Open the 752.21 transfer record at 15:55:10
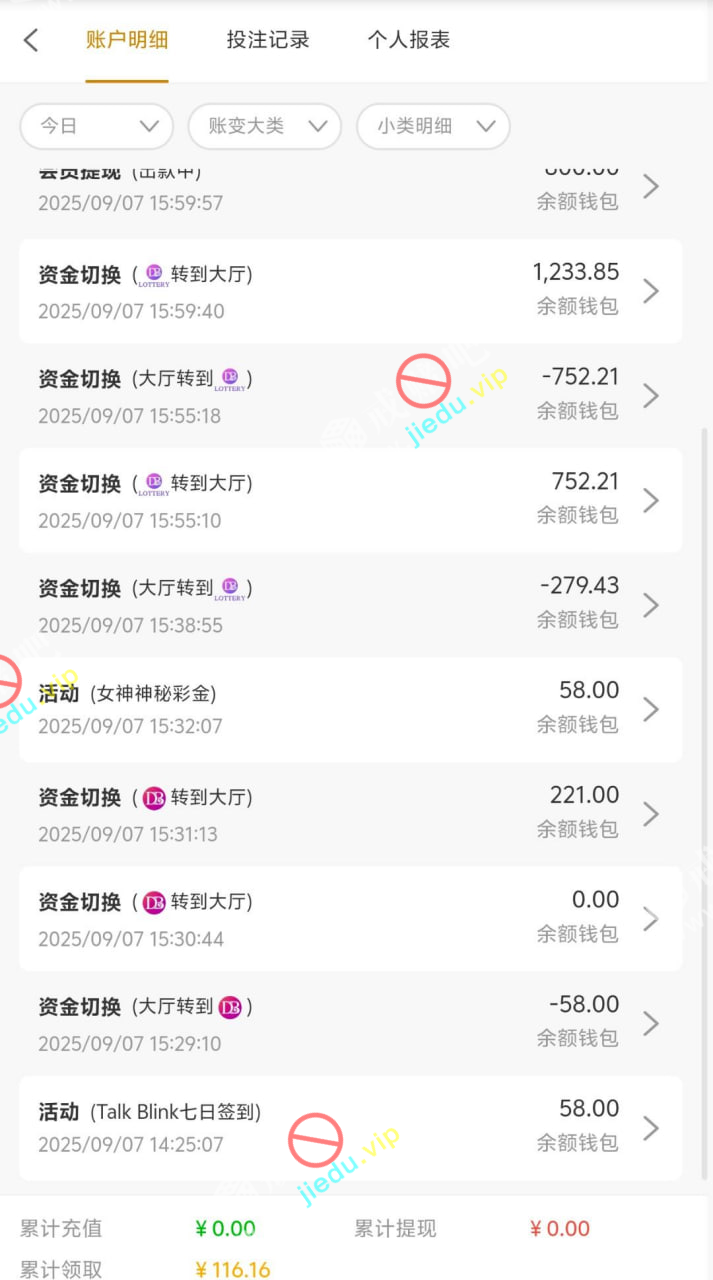 [350, 500]
